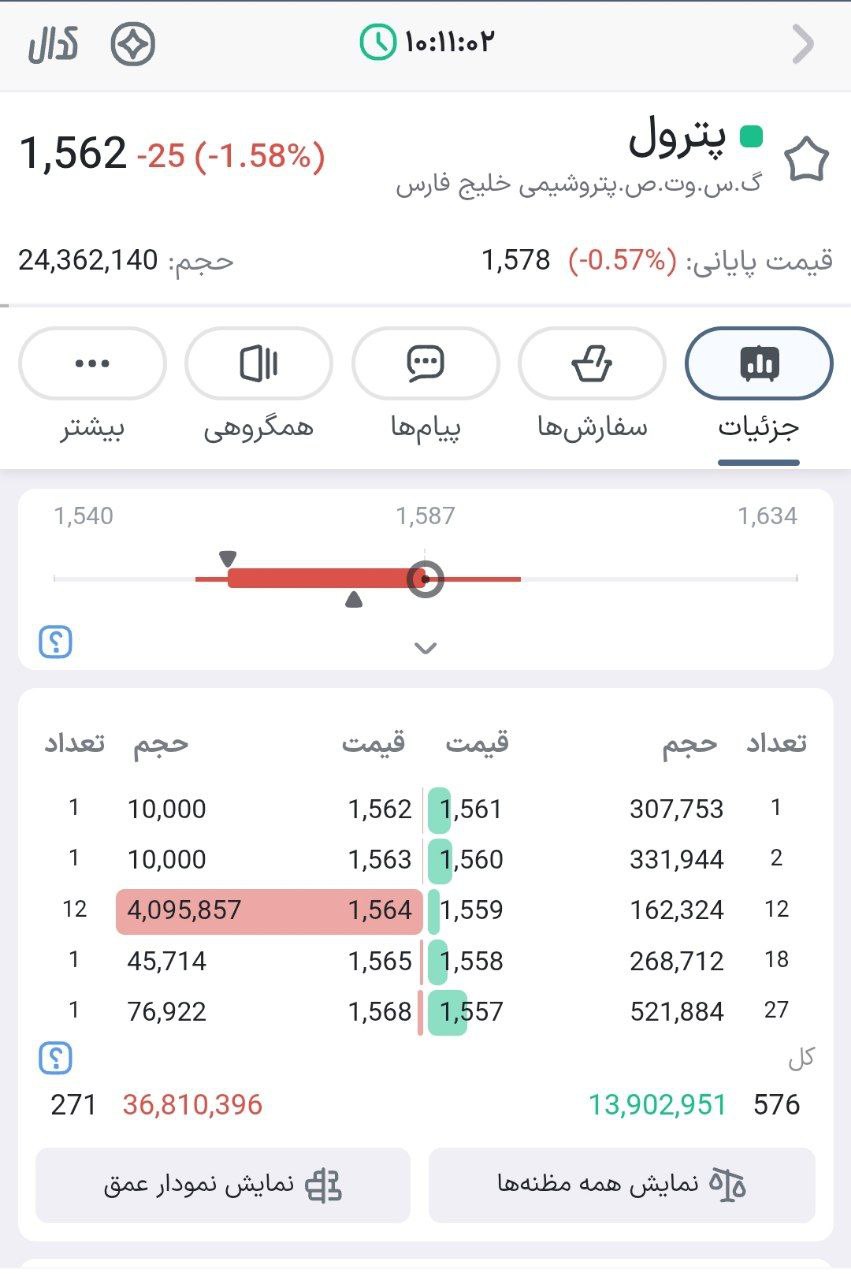851x1280 pixels.
Task: Add پترول to favorites with the star
Action: point(806,161)
